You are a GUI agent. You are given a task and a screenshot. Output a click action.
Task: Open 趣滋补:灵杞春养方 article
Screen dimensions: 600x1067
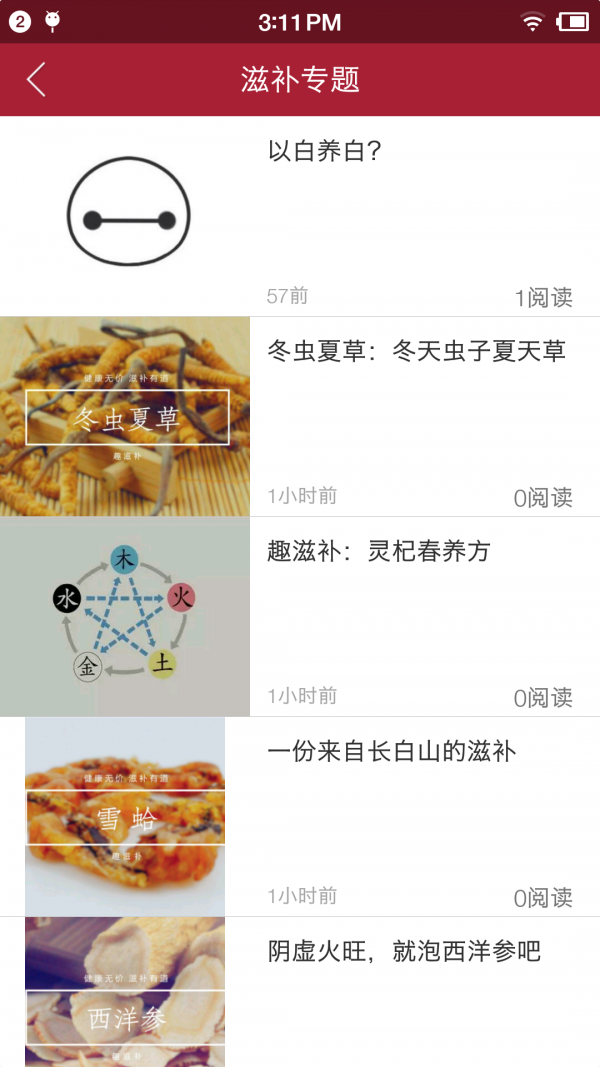pyautogui.click(x=379, y=551)
